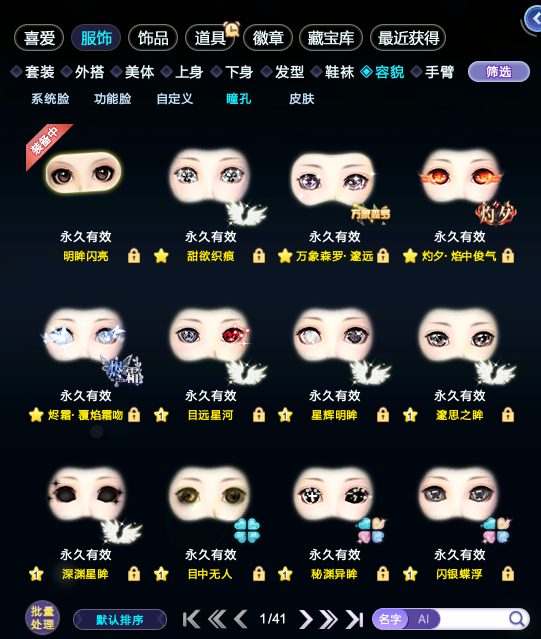
Task: Go to the next page arrow
Action: 305,619
